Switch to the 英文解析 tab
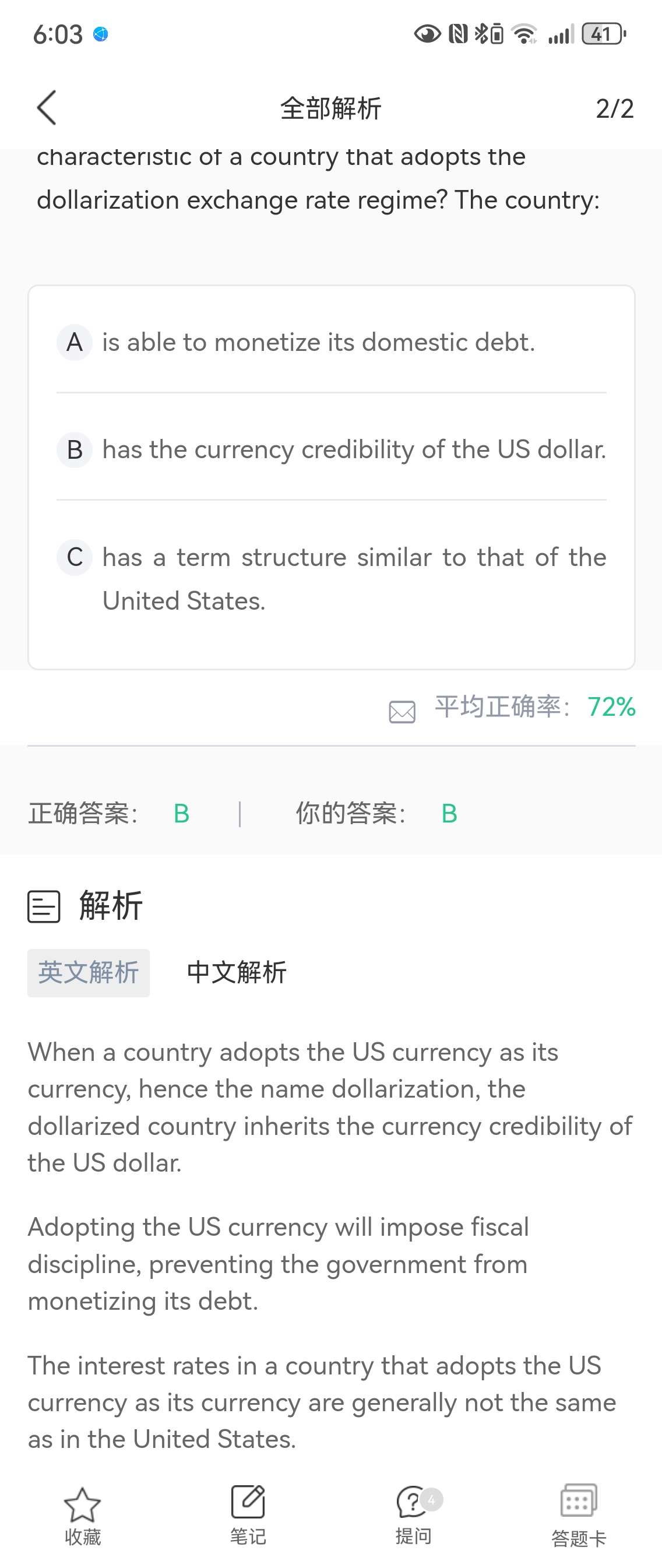662x1568 pixels. [x=88, y=972]
